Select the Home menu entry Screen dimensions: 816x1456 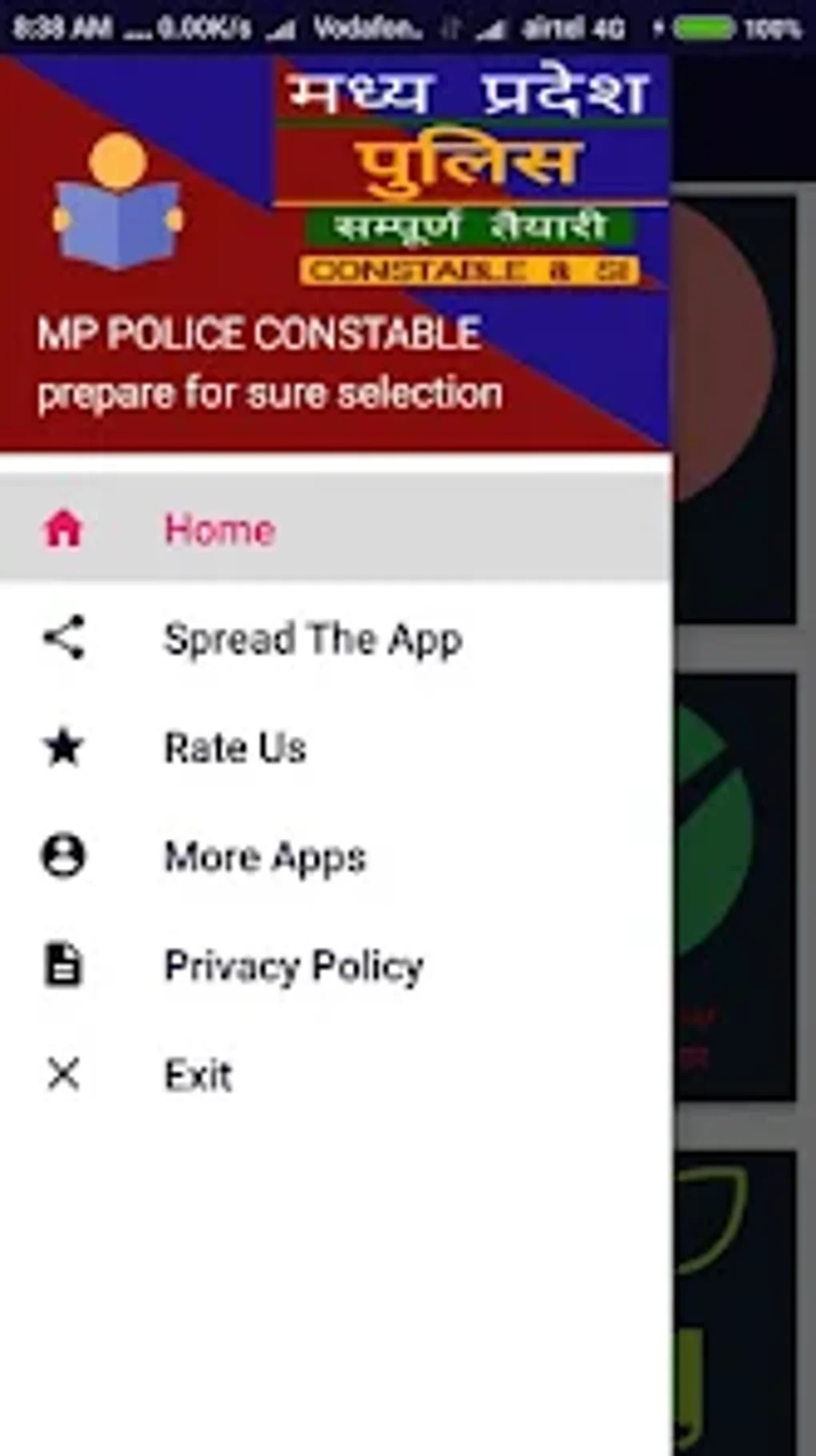(x=218, y=530)
